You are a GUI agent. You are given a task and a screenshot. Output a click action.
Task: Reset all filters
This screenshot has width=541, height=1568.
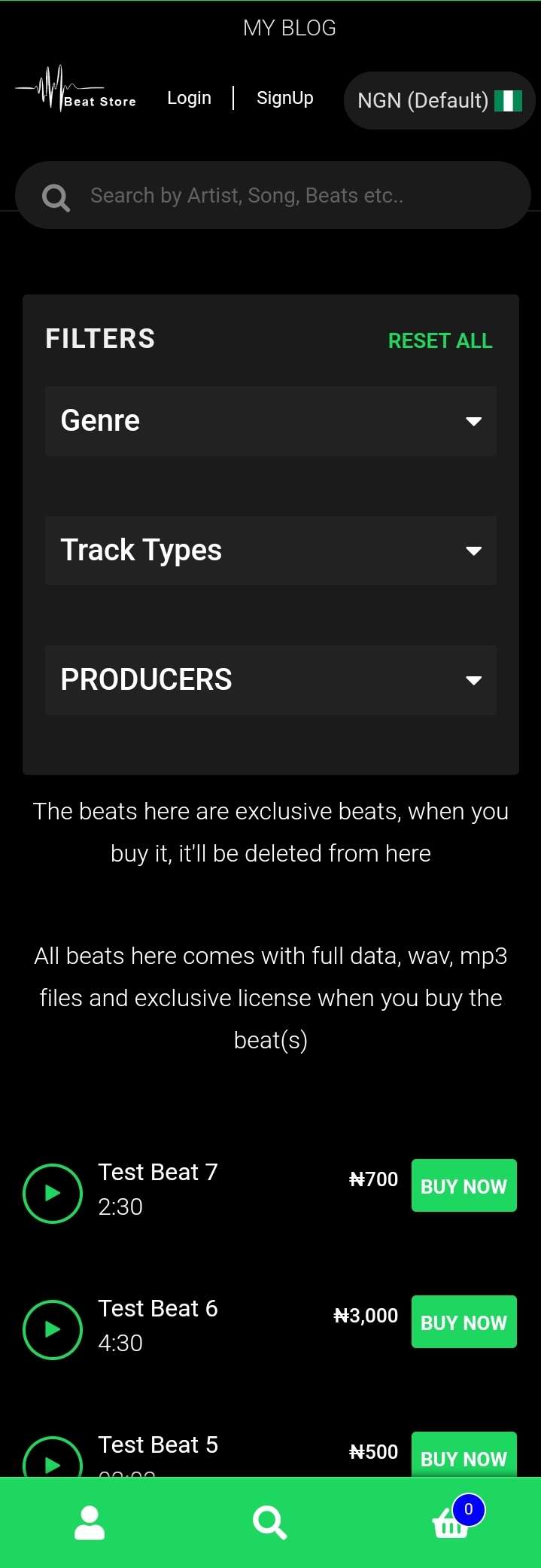(439, 340)
